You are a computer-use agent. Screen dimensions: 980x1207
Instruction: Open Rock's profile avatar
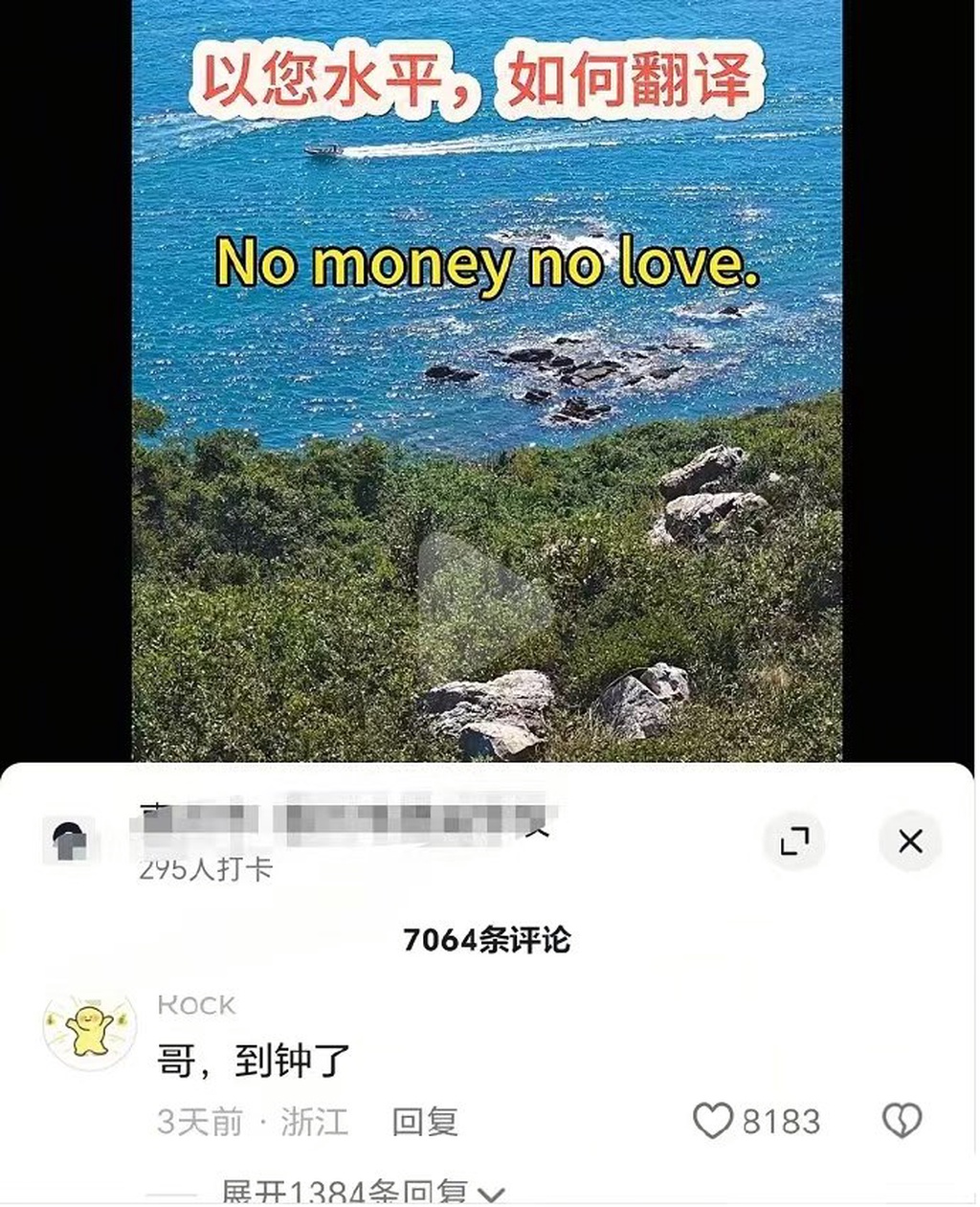89,1031
